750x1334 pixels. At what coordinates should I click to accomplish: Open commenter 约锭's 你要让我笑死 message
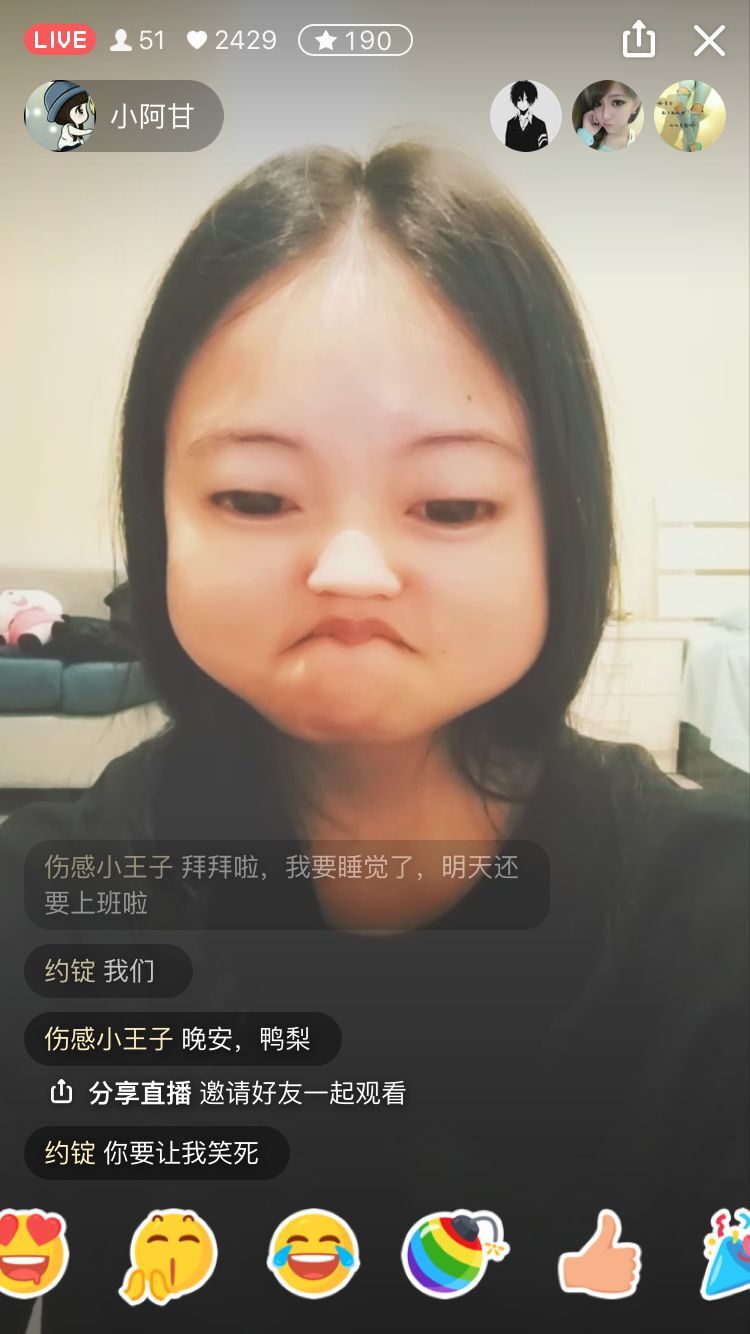[156, 1153]
